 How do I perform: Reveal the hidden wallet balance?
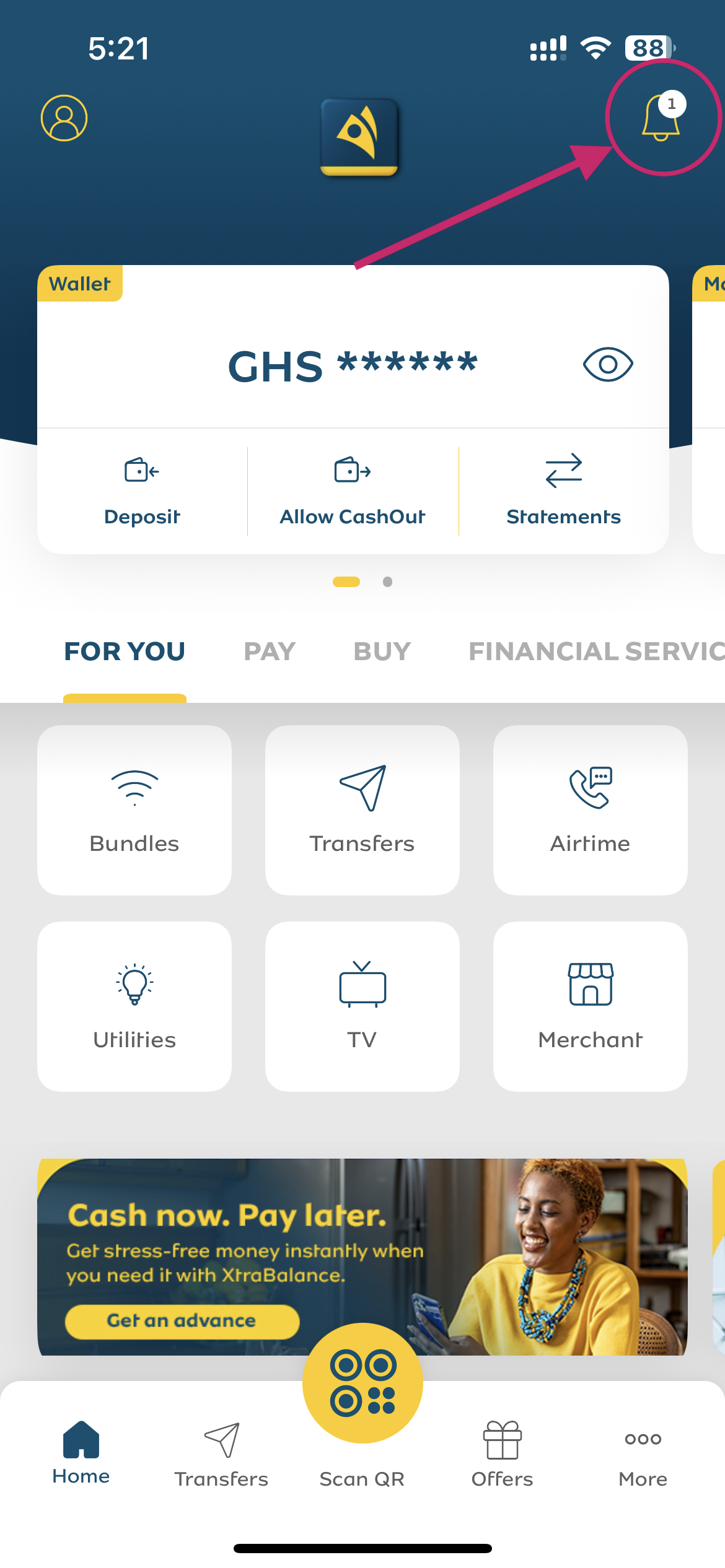coord(607,364)
